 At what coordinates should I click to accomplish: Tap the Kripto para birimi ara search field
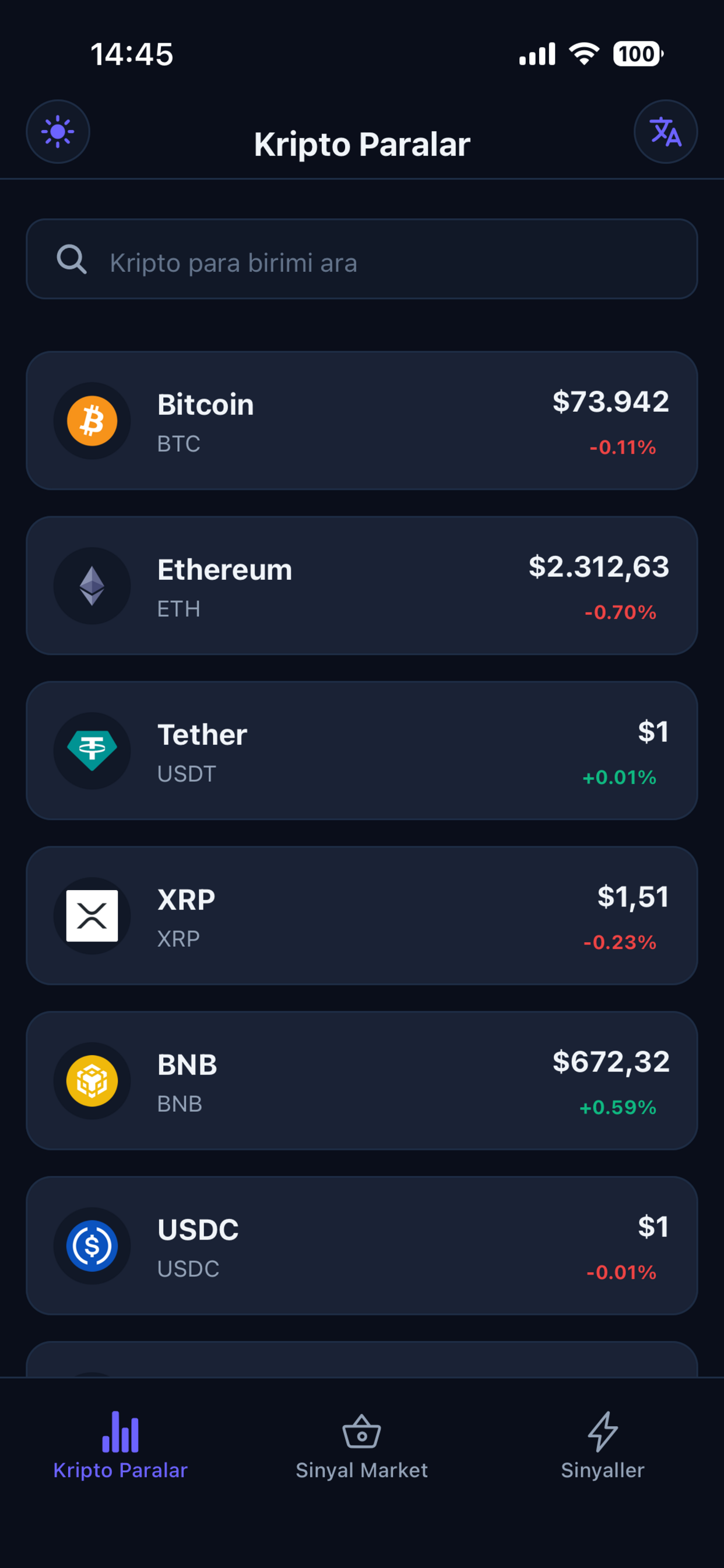[362, 260]
